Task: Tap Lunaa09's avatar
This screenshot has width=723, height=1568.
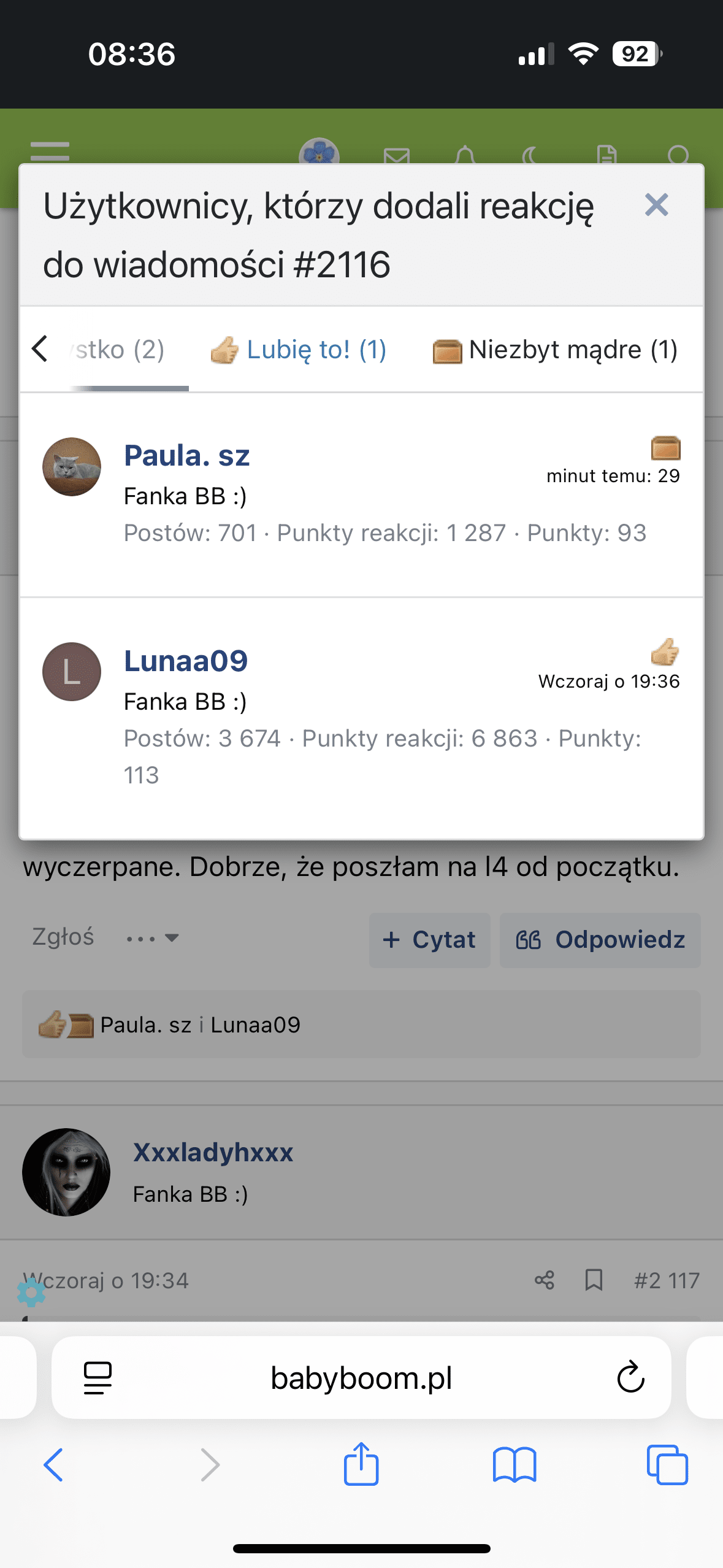Action: [x=72, y=672]
